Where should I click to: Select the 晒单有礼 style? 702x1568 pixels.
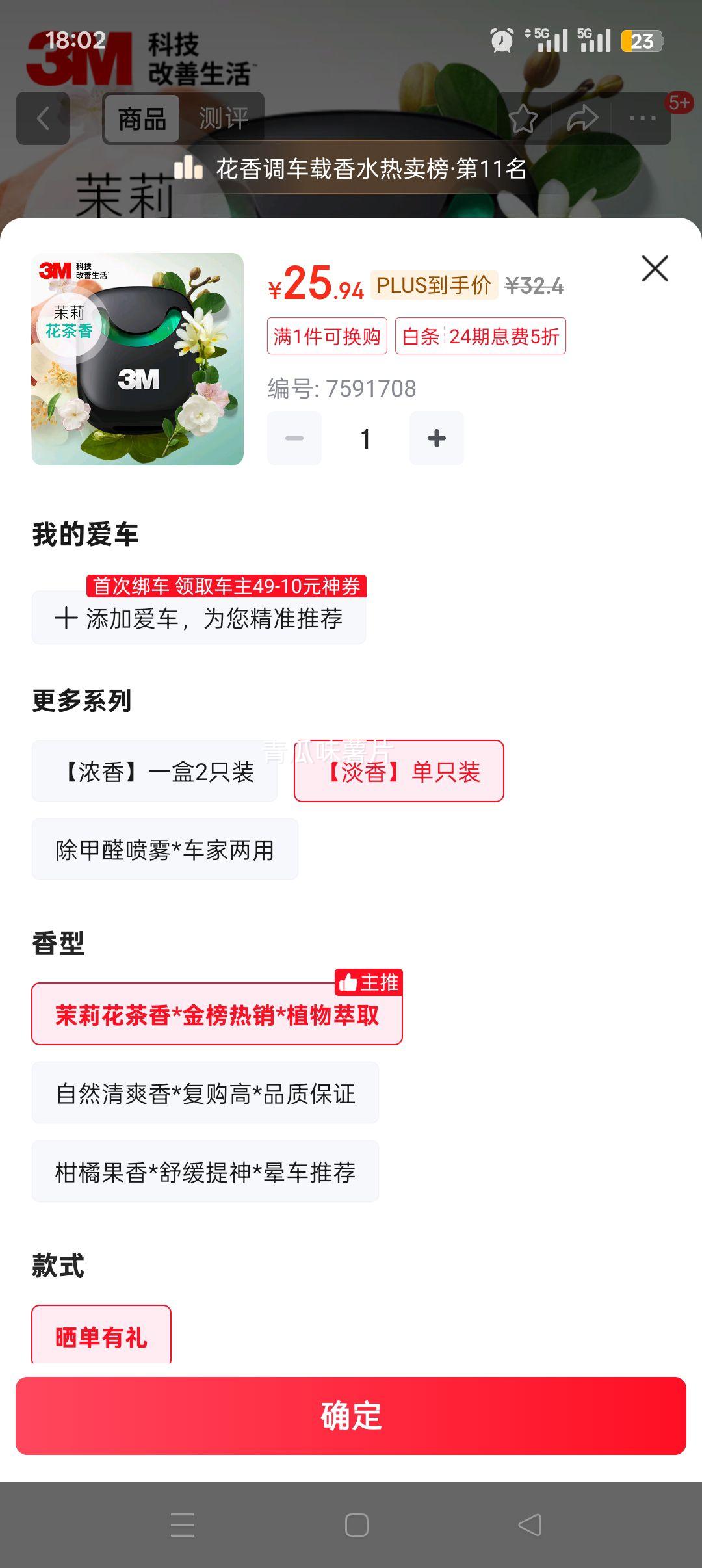pyautogui.click(x=101, y=1337)
